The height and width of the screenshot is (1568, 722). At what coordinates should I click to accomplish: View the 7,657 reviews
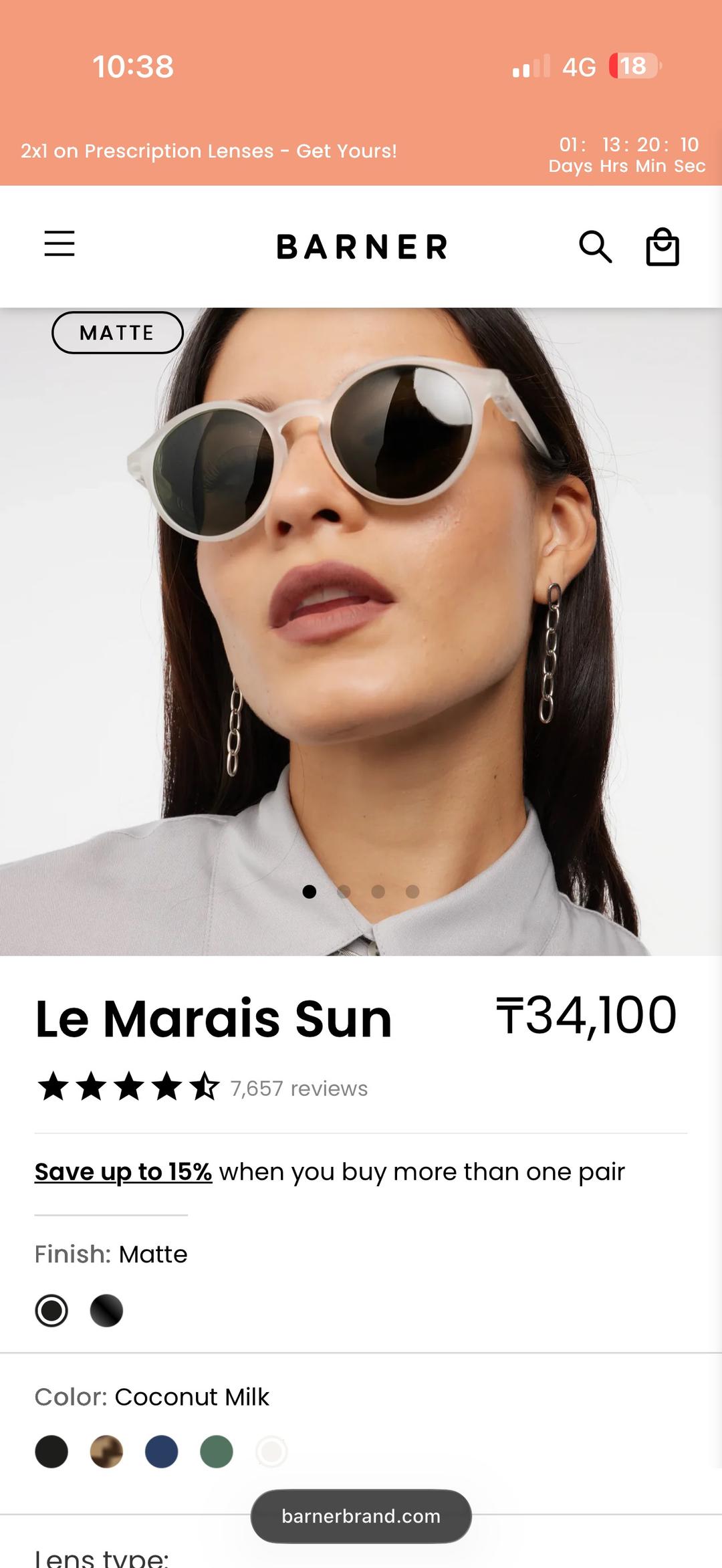(x=299, y=1089)
